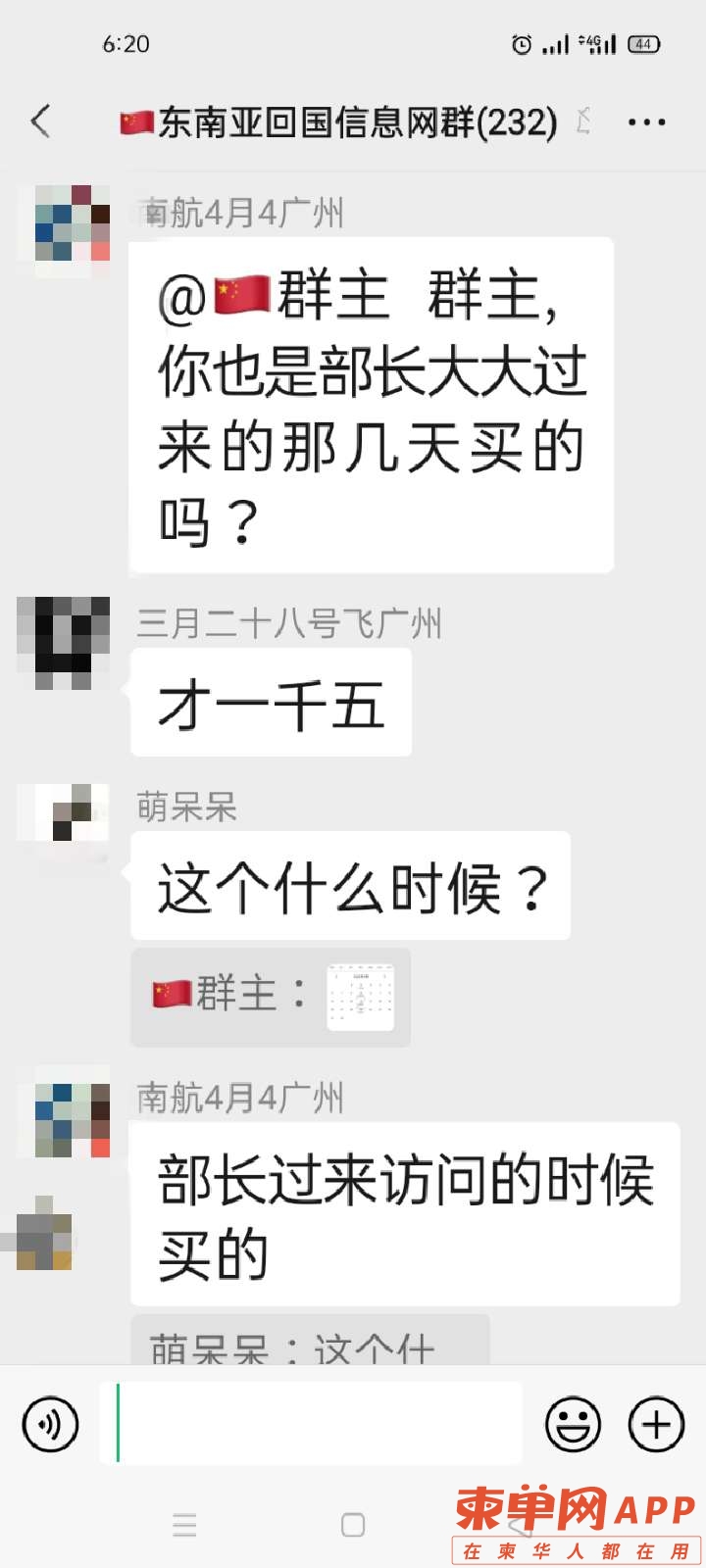Viewport: 706px width, 1568px height.
Task: Open the emoji picker
Action: coord(573,1424)
